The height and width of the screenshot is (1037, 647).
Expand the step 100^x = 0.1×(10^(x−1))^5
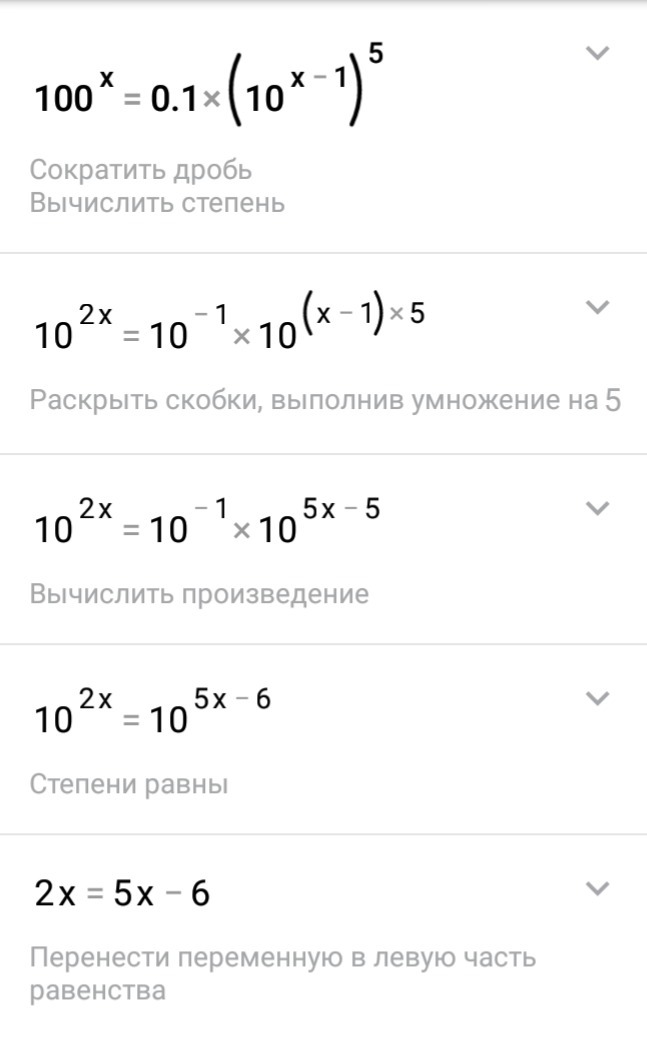pyautogui.click(x=597, y=53)
